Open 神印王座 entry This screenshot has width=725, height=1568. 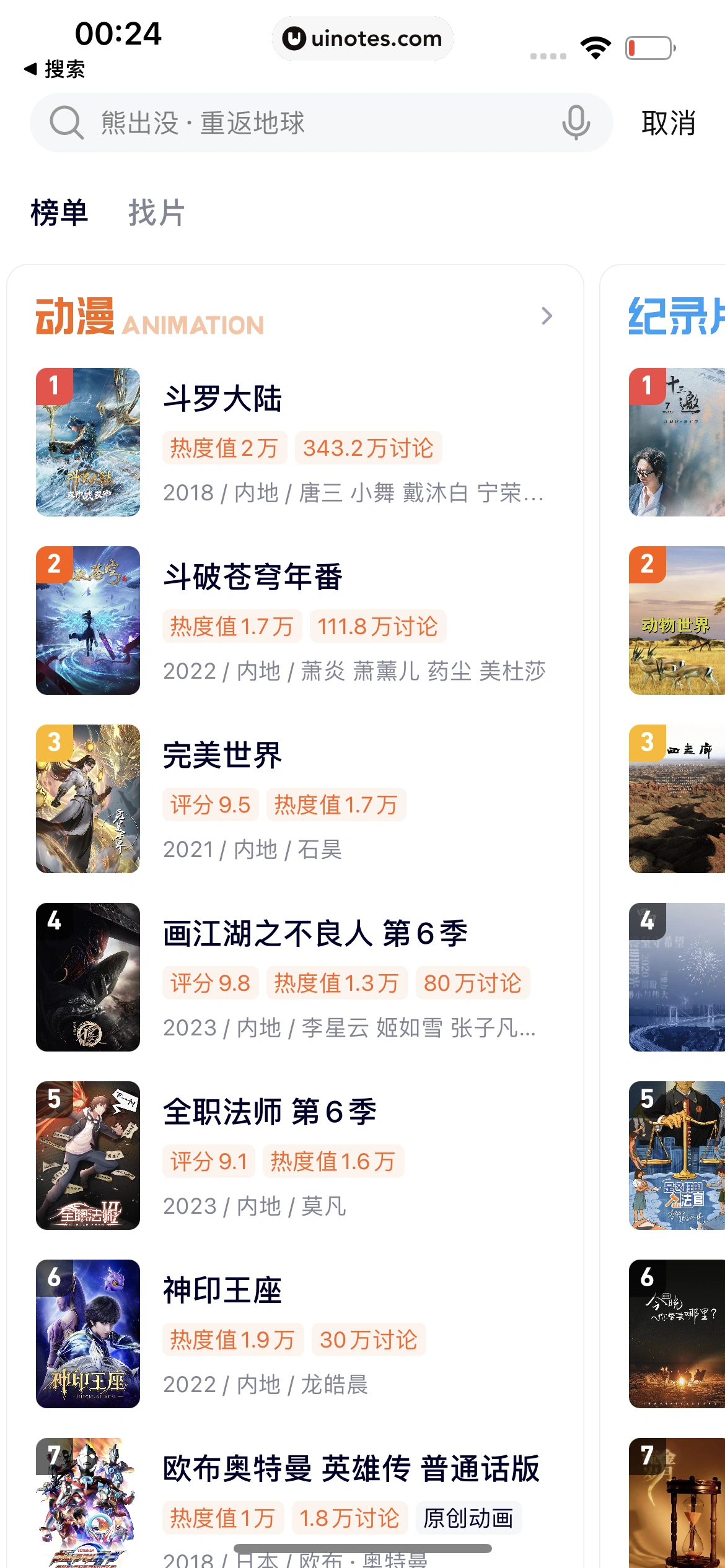222,1290
